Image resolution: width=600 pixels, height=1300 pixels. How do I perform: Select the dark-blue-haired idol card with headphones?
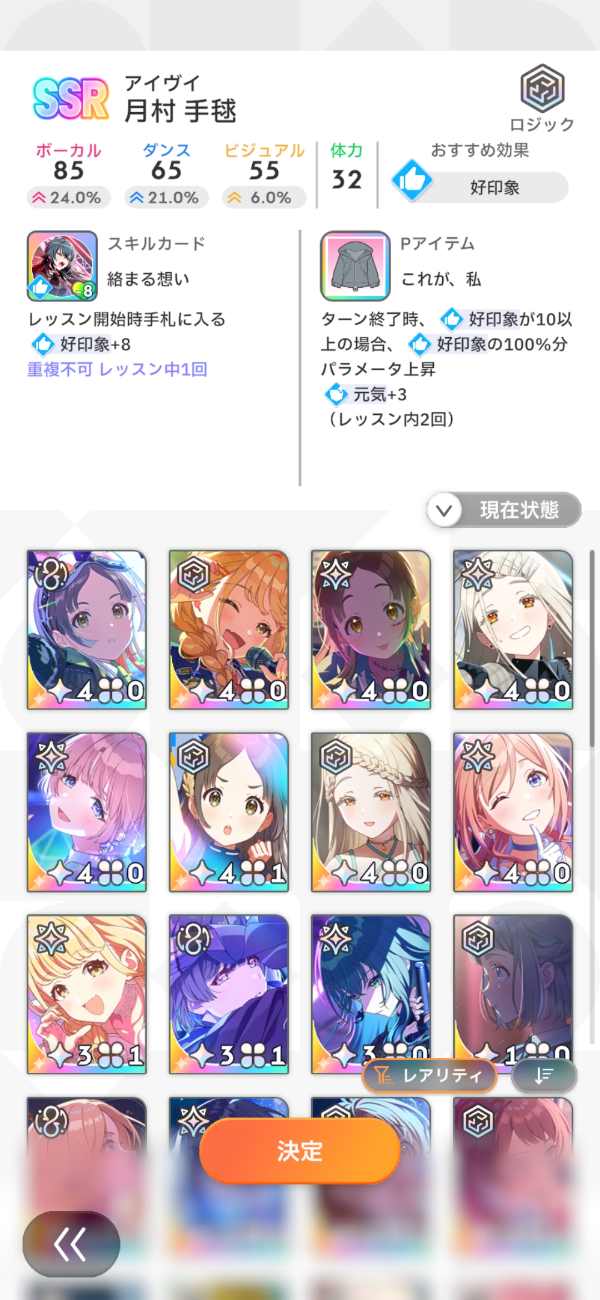click(87, 629)
